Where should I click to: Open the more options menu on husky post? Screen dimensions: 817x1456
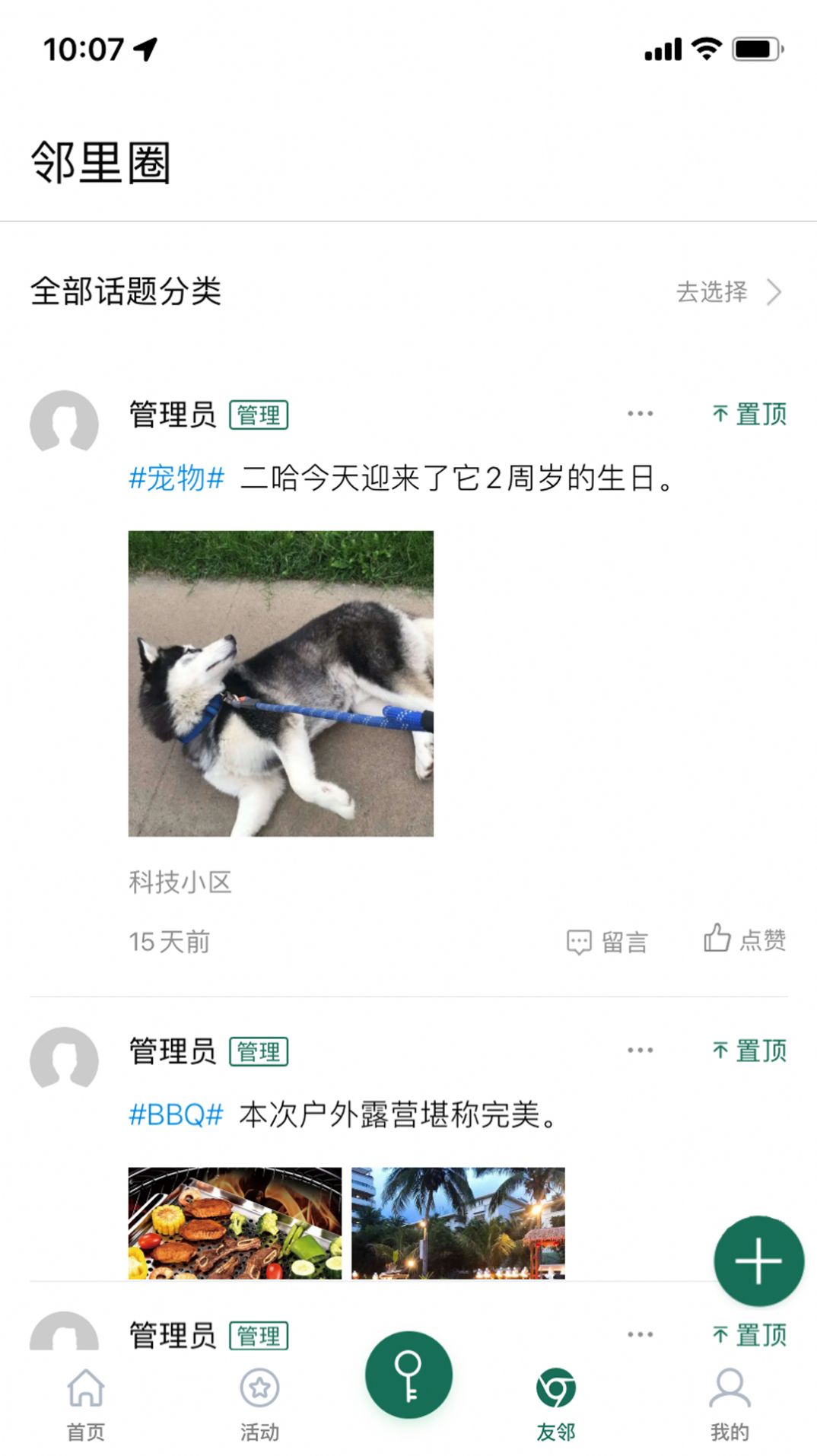(637, 413)
